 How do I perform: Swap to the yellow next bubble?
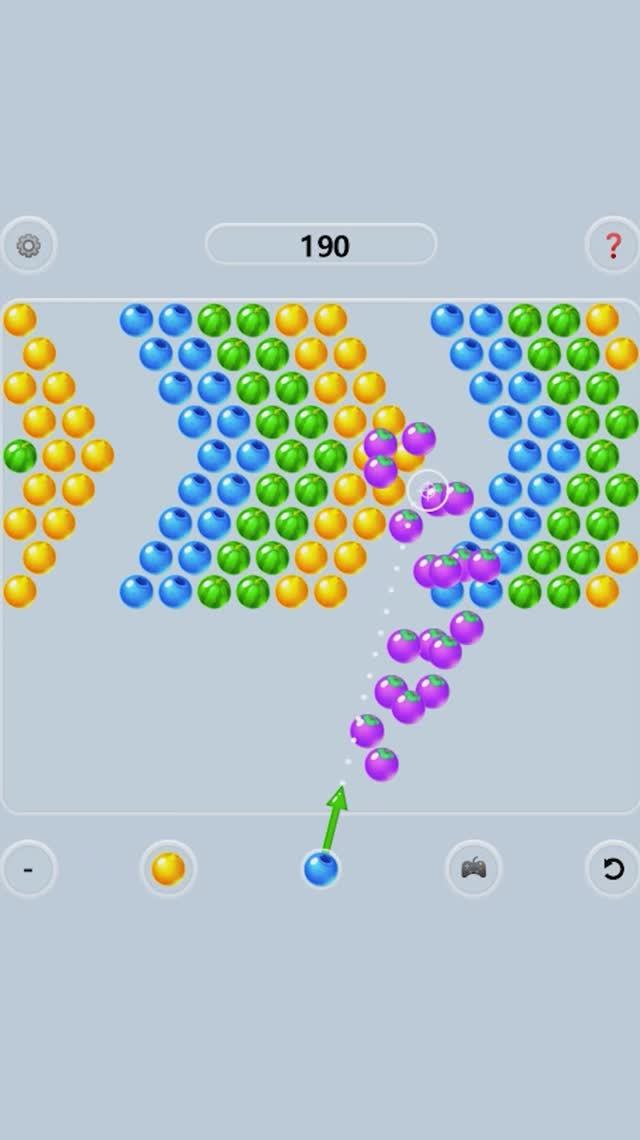pos(168,869)
